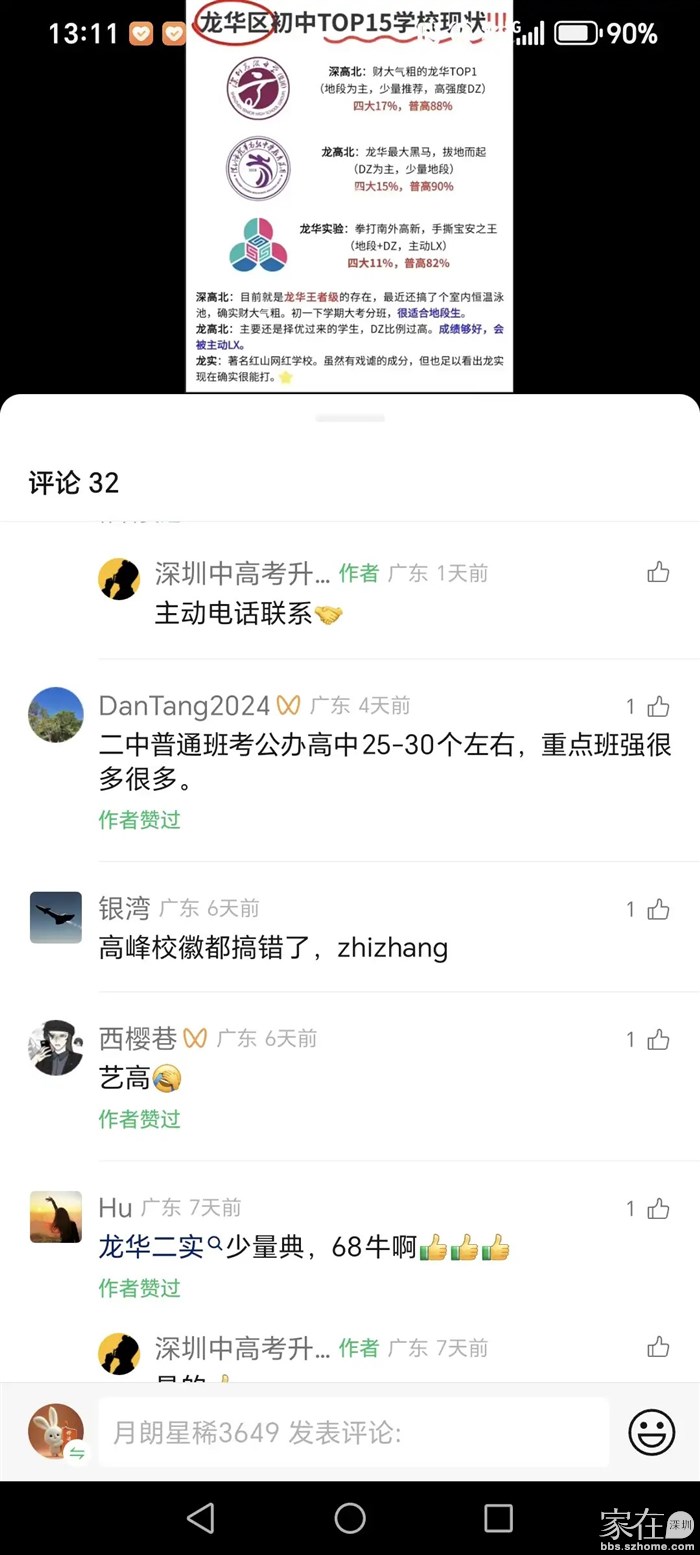Like the author's reply 主动电话联系

pos(657,572)
